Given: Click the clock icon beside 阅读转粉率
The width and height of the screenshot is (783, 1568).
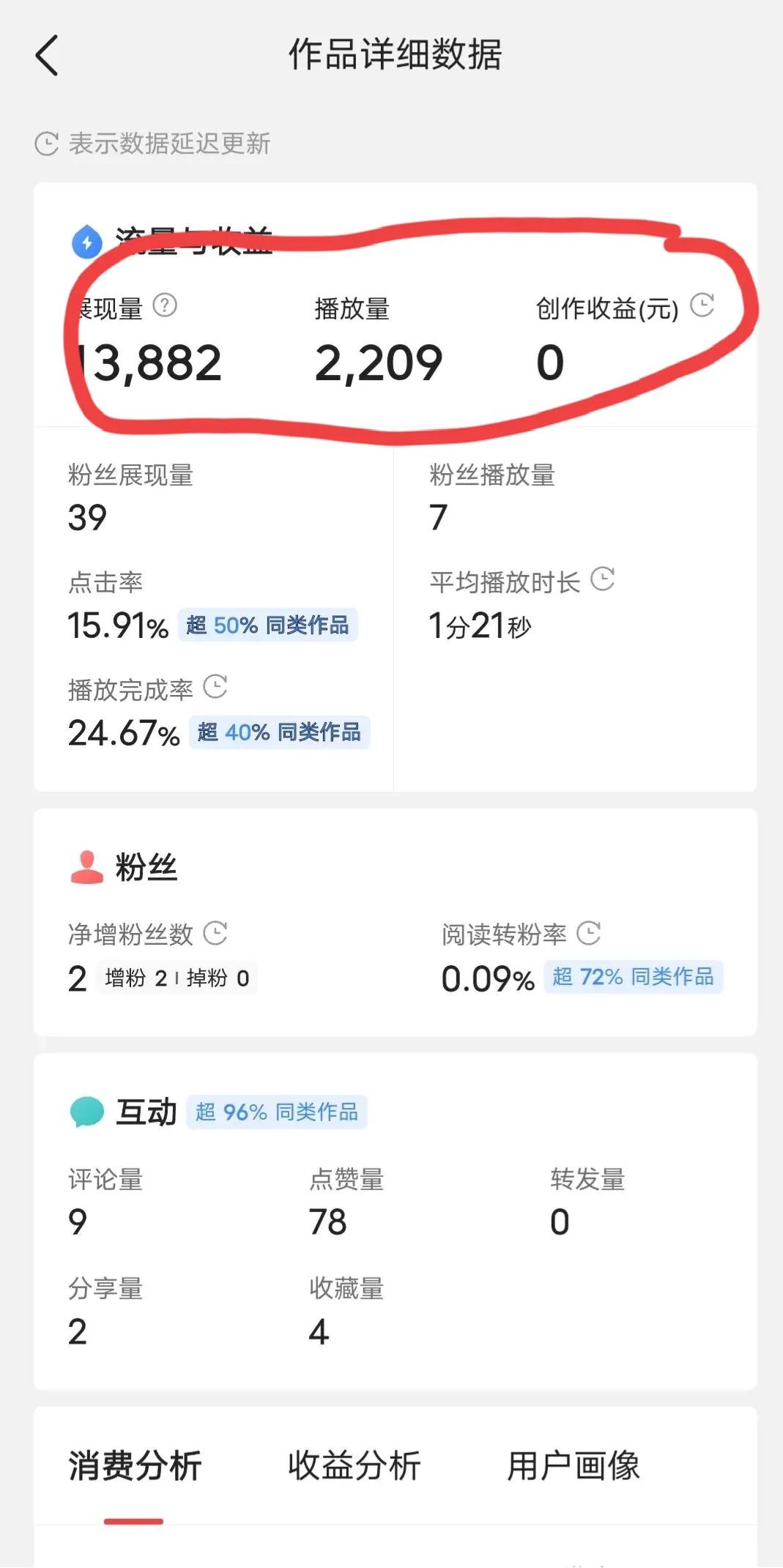Looking at the screenshot, I should [588, 932].
